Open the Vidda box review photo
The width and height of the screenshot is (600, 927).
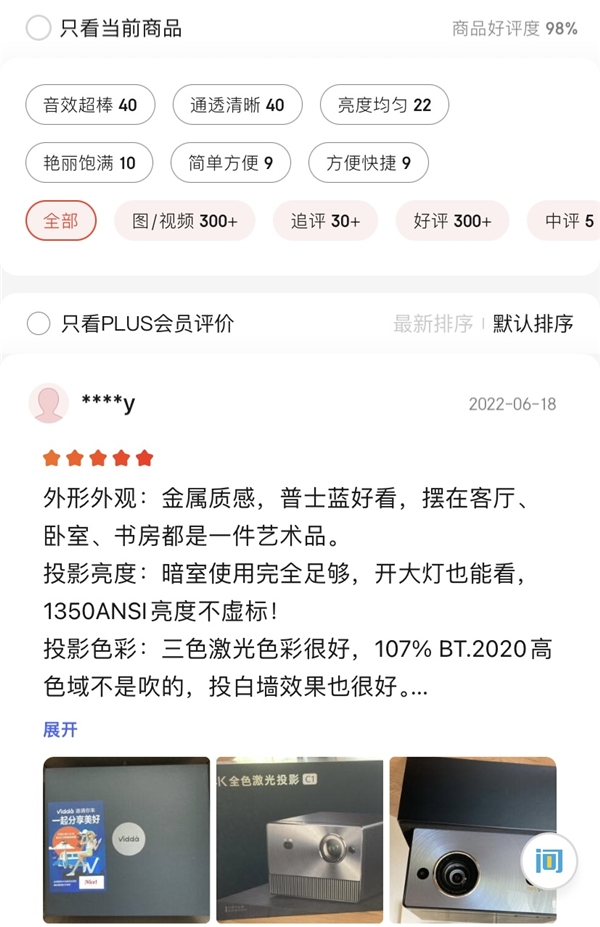126,840
